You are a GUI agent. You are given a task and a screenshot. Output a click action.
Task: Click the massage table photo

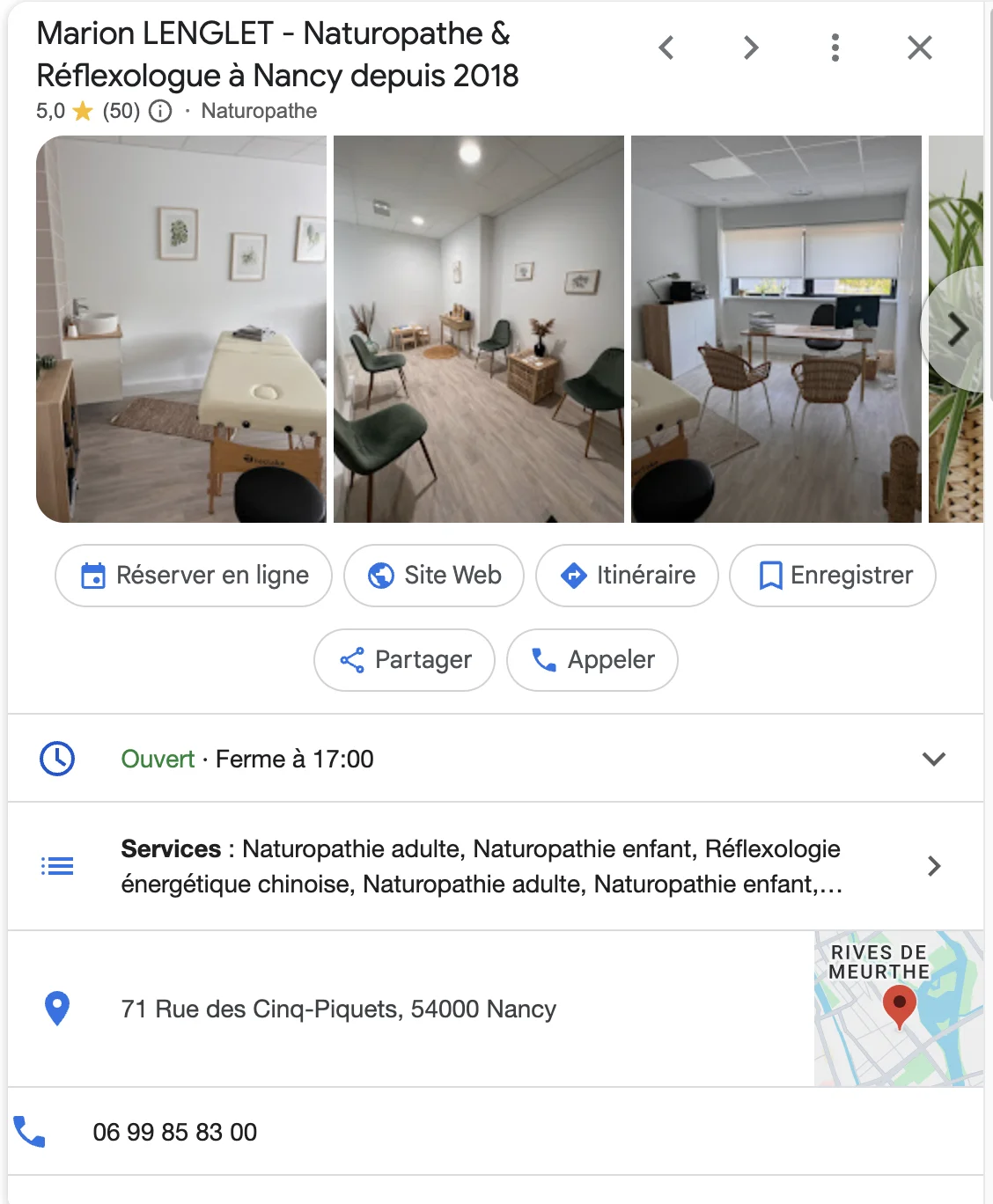point(180,329)
